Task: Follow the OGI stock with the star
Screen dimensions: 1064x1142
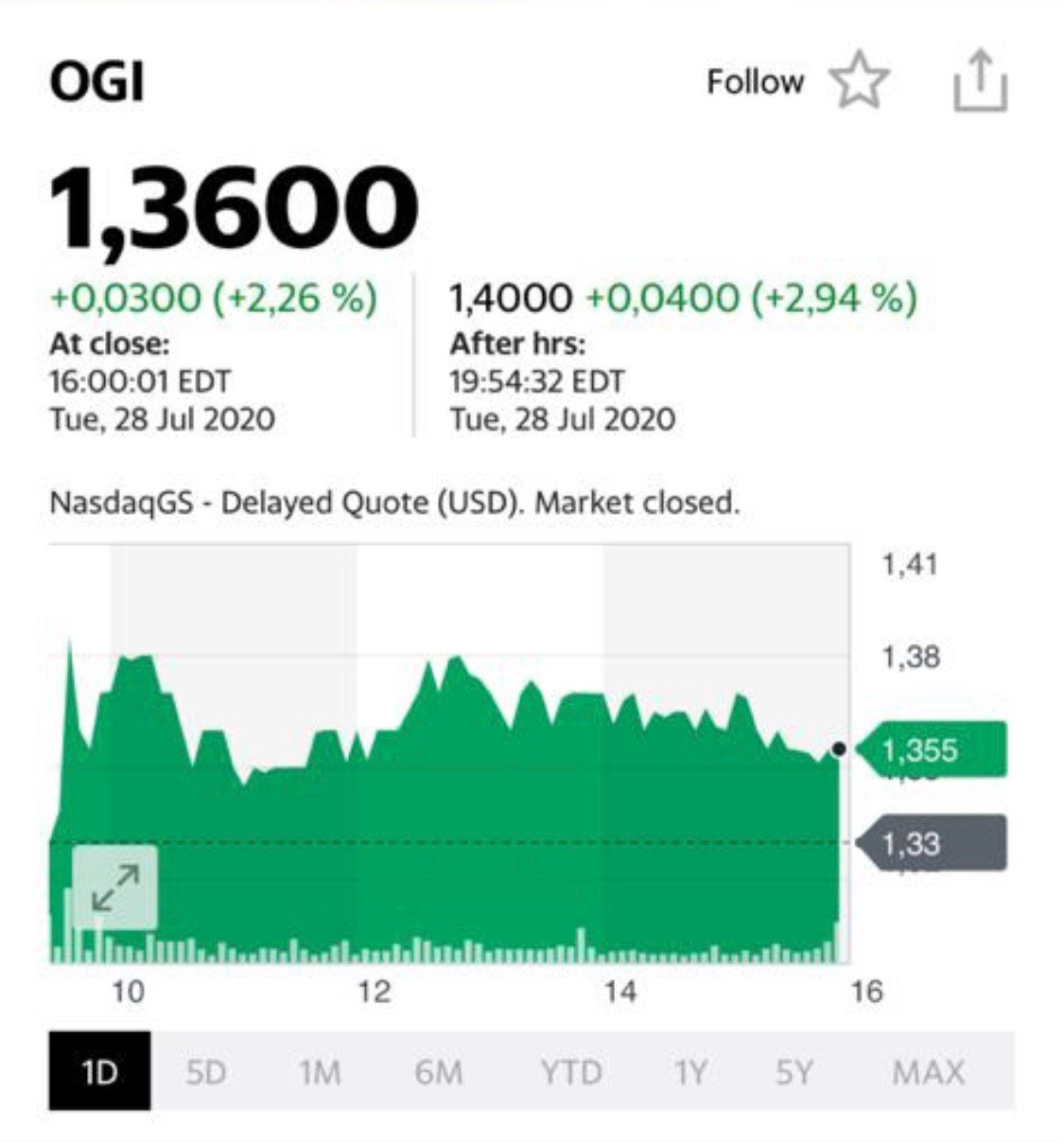Action: [859, 81]
